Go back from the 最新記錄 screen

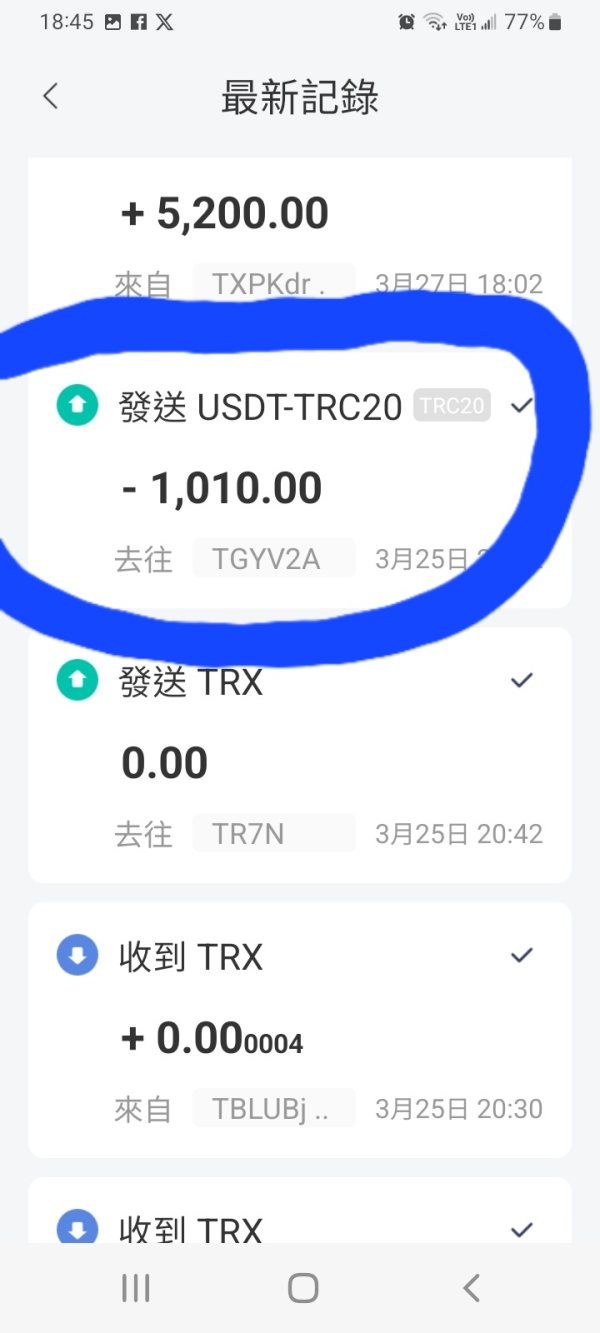pos(51,97)
